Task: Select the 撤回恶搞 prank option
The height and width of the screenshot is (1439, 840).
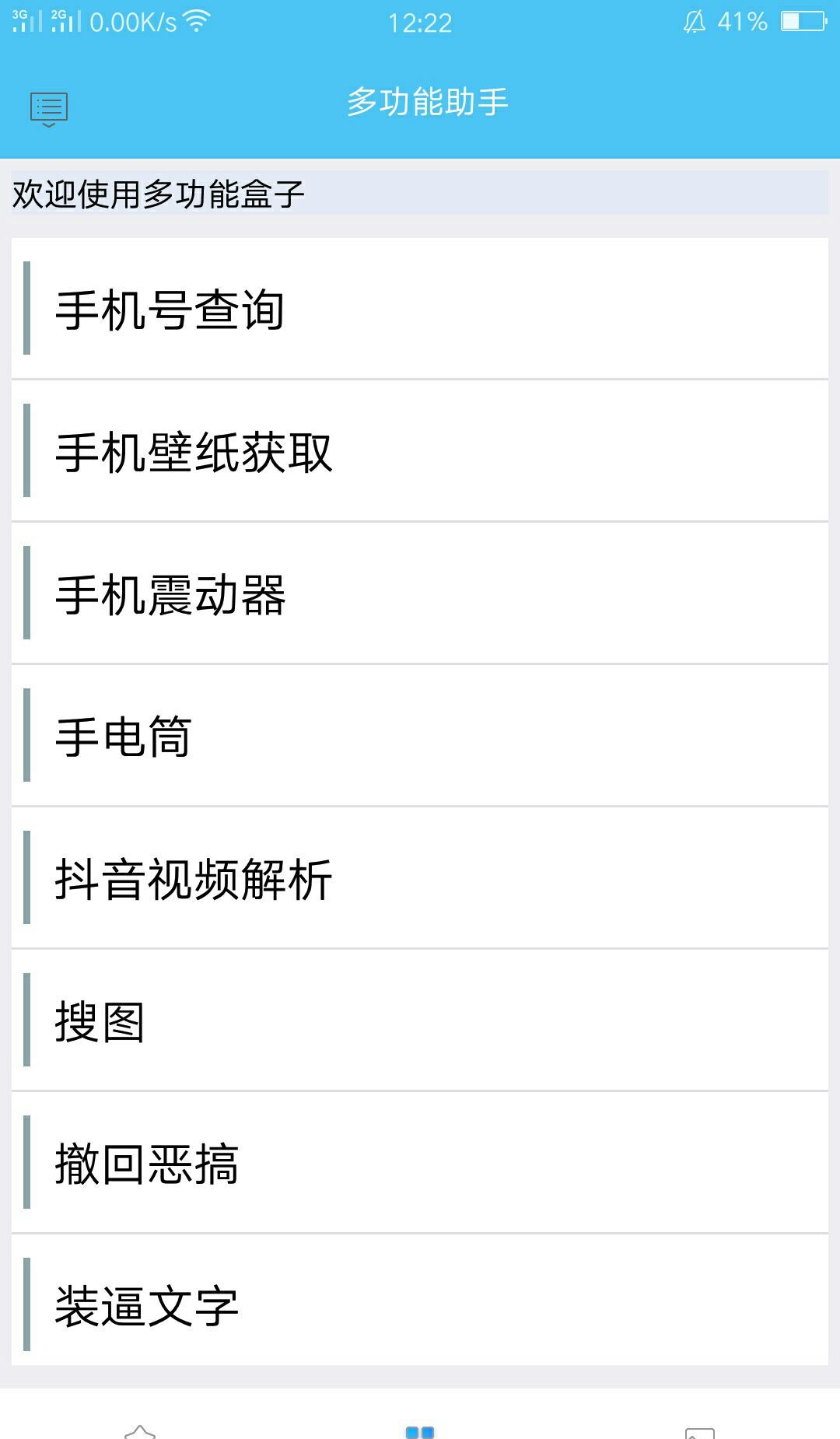Action: coord(420,1163)
